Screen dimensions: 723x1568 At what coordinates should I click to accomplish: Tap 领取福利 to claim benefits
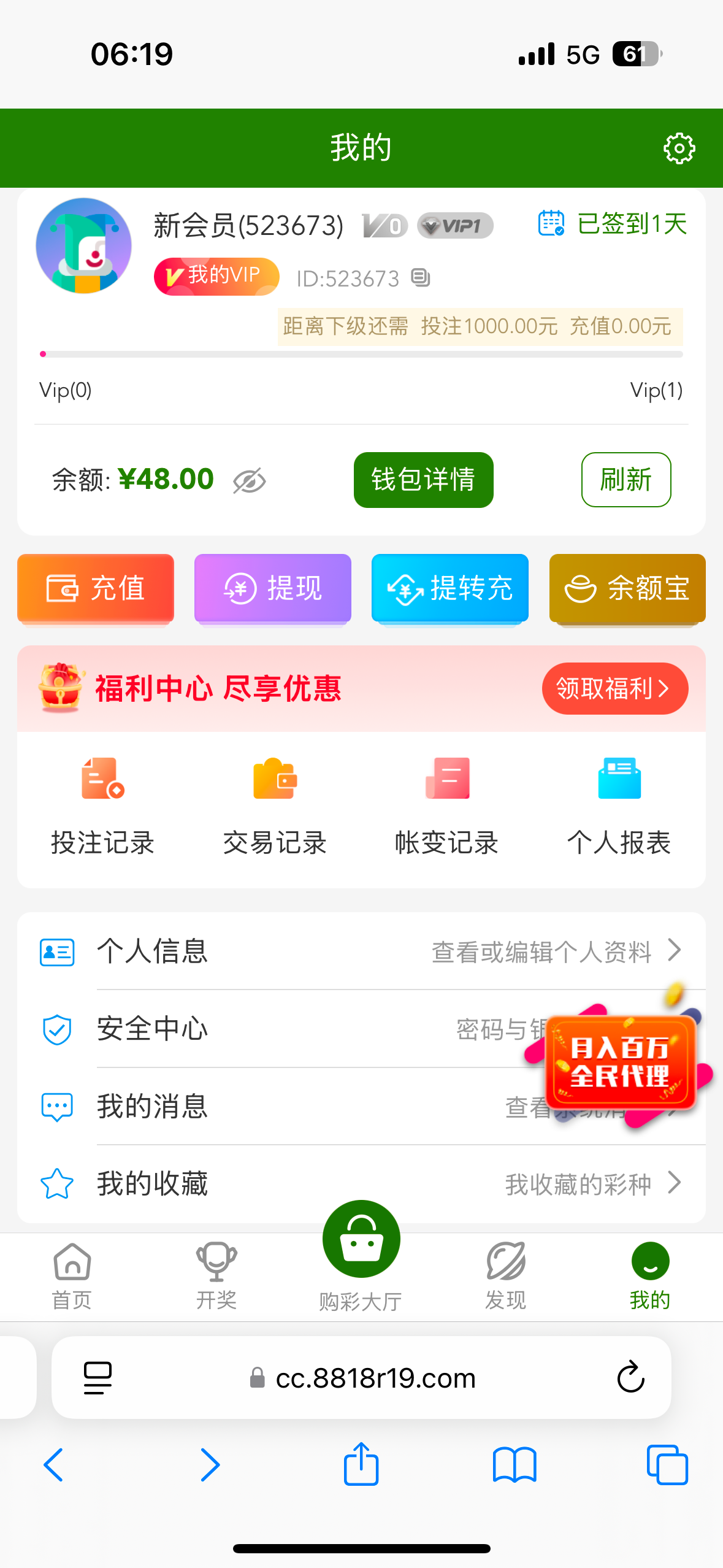pos(614,688)
